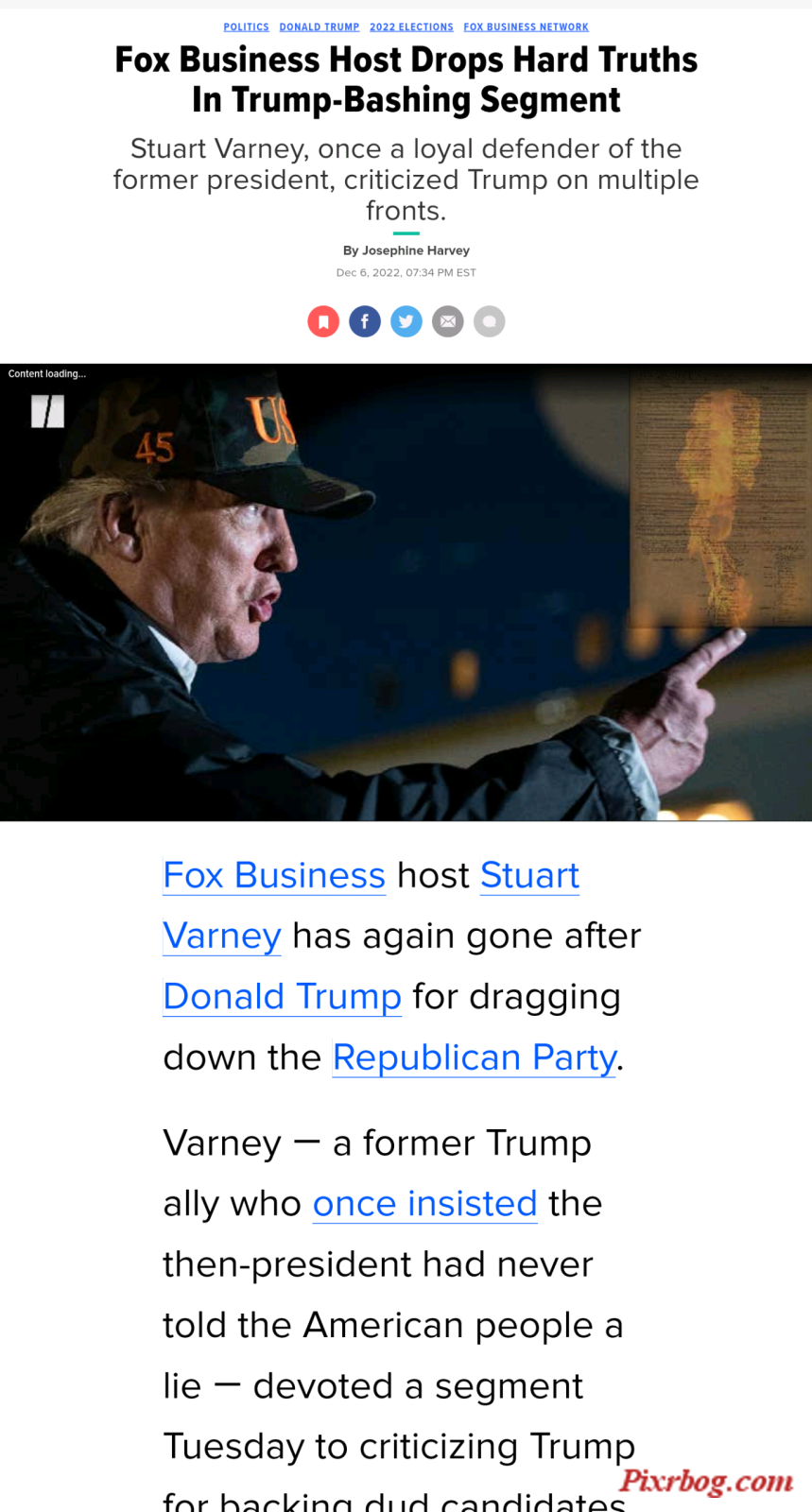
Task: Open the comments bubble icon
Action: click(489, 321)
